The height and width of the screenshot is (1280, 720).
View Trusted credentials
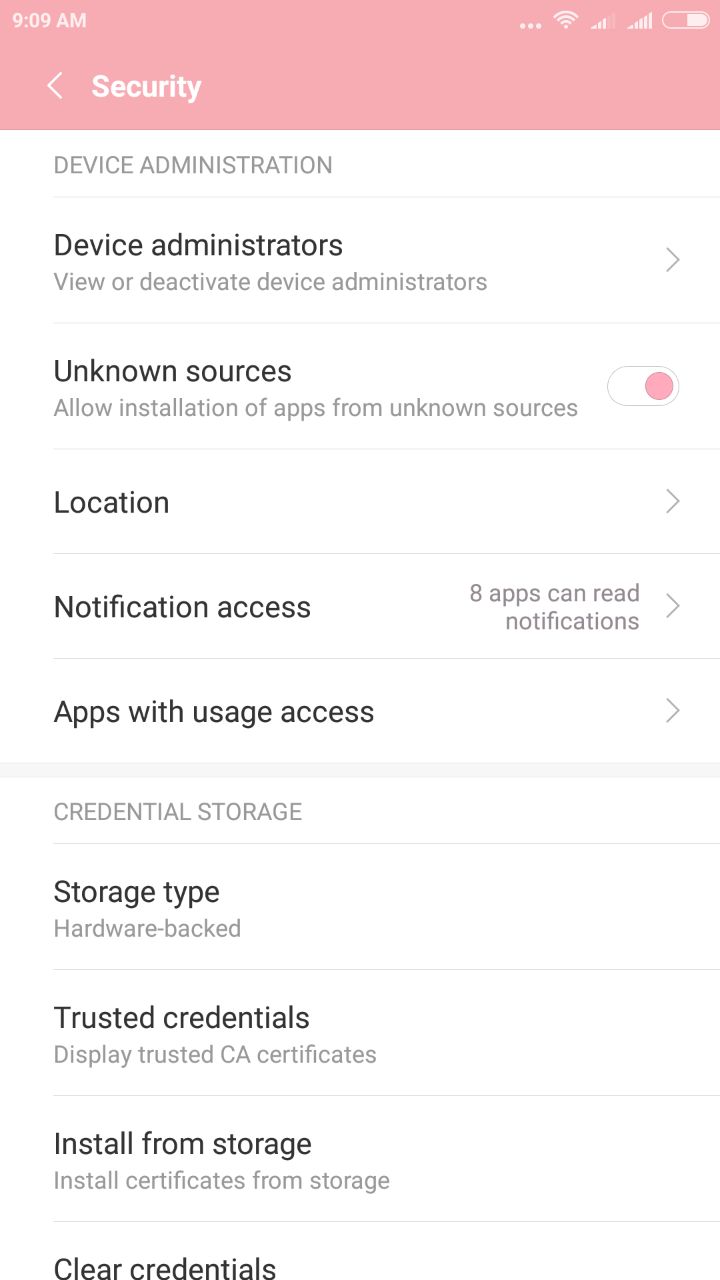click(x=360, y=1033)
